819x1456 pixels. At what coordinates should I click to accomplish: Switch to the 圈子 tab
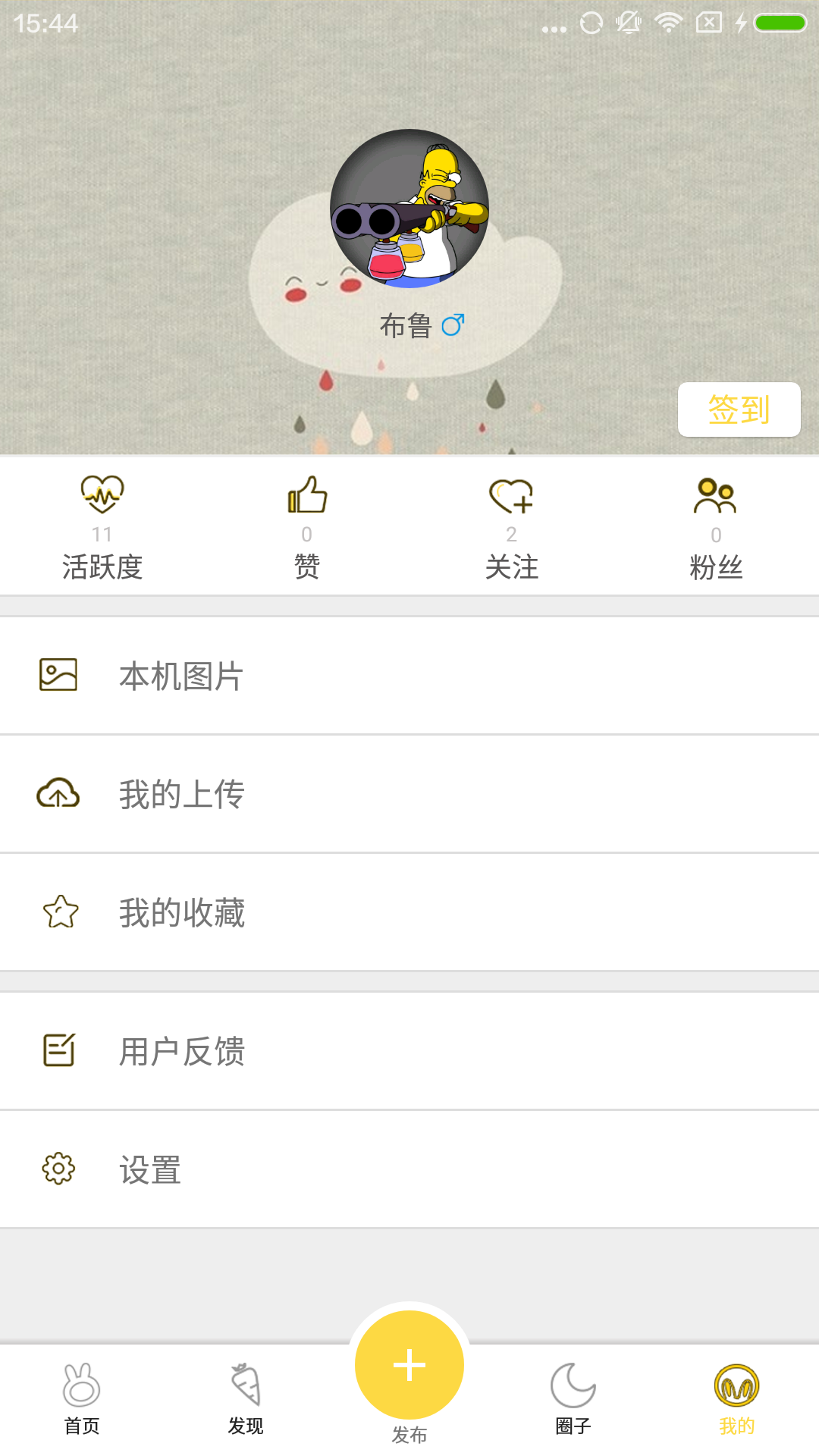pyautogui.click(x=573, y=1399)
